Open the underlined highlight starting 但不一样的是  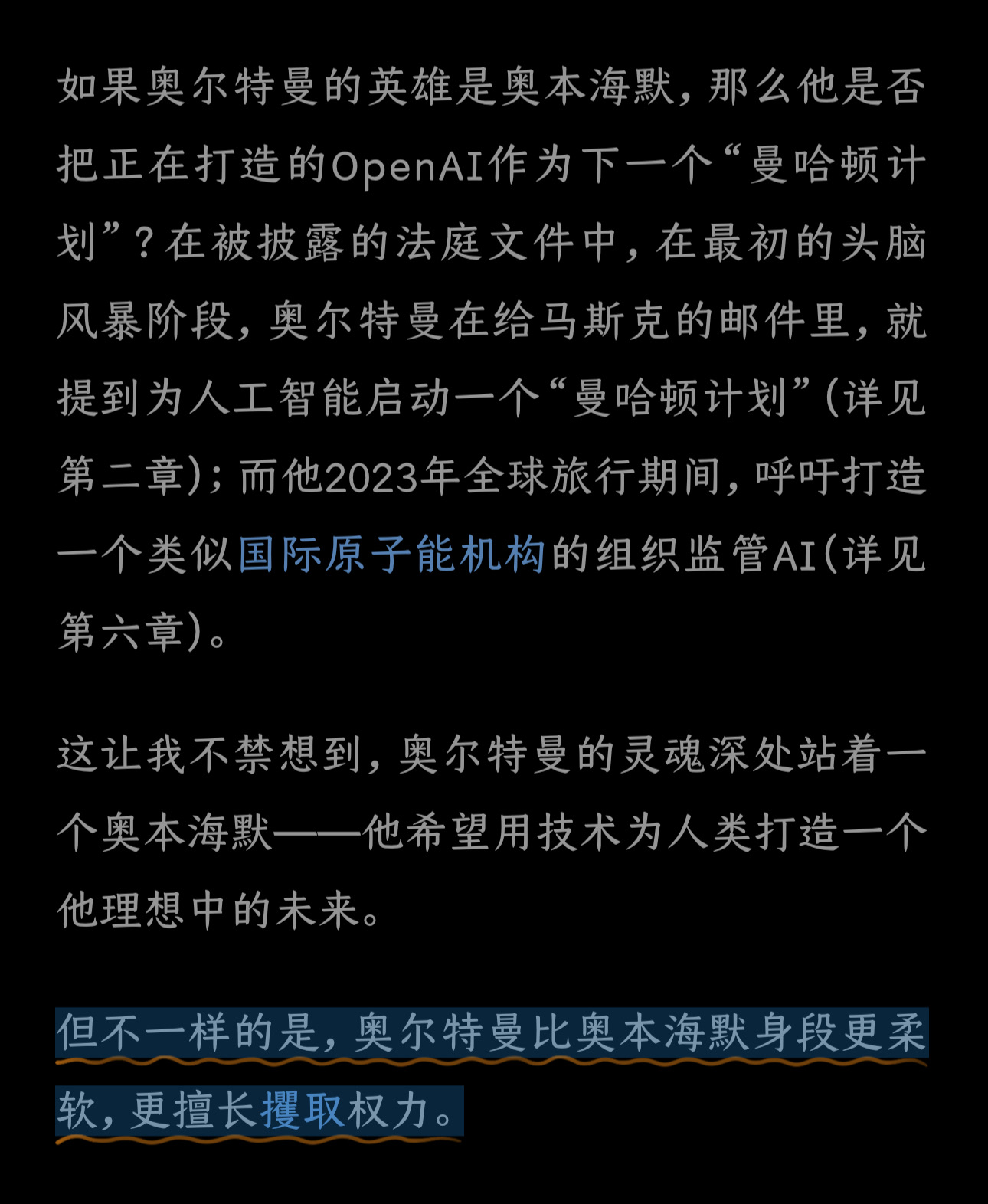(492, 1071)
